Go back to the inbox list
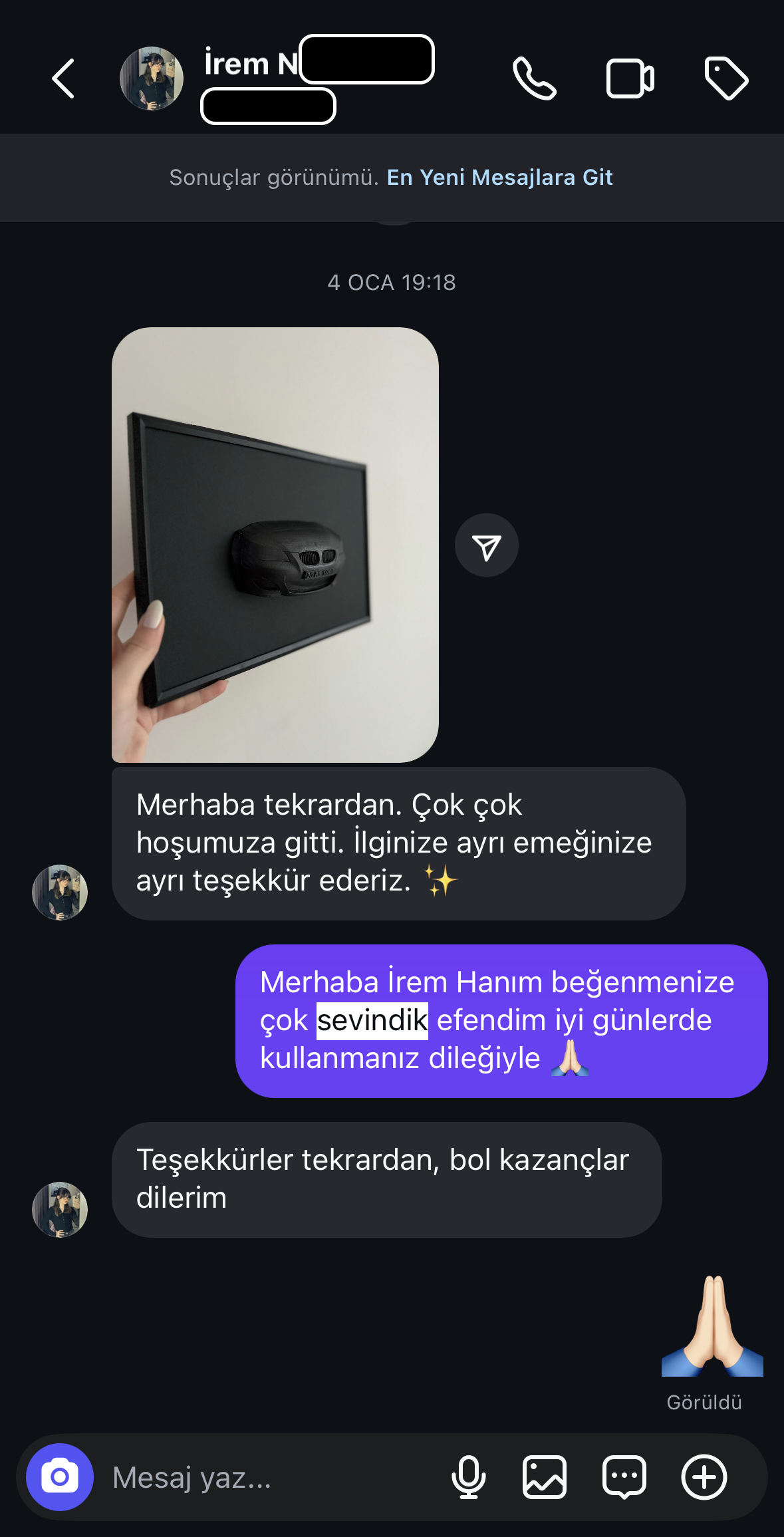 tap(63, 78)
